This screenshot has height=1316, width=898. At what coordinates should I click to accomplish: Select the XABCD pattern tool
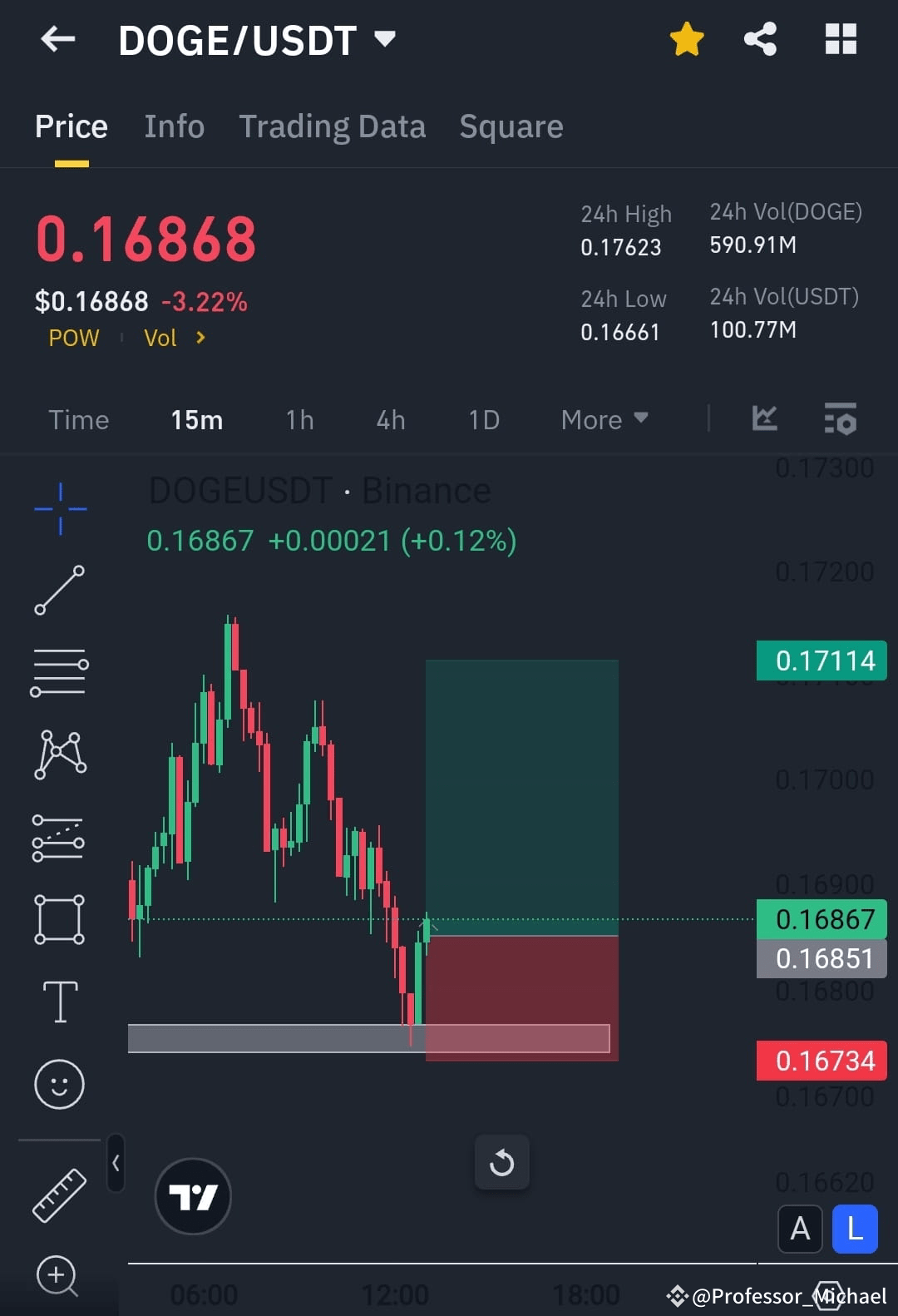pos(59,754)
